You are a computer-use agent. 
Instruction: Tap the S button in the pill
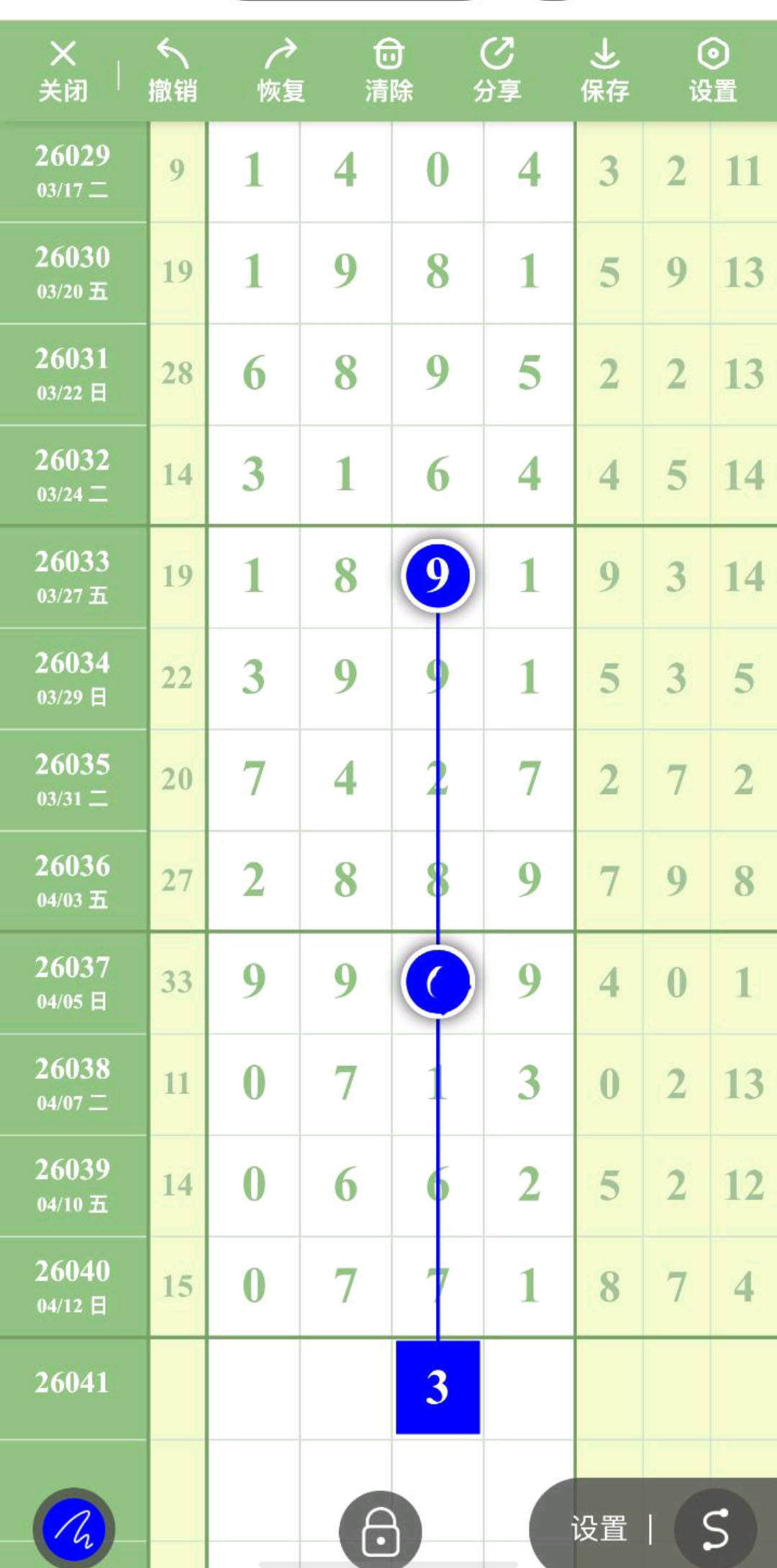715,1528
